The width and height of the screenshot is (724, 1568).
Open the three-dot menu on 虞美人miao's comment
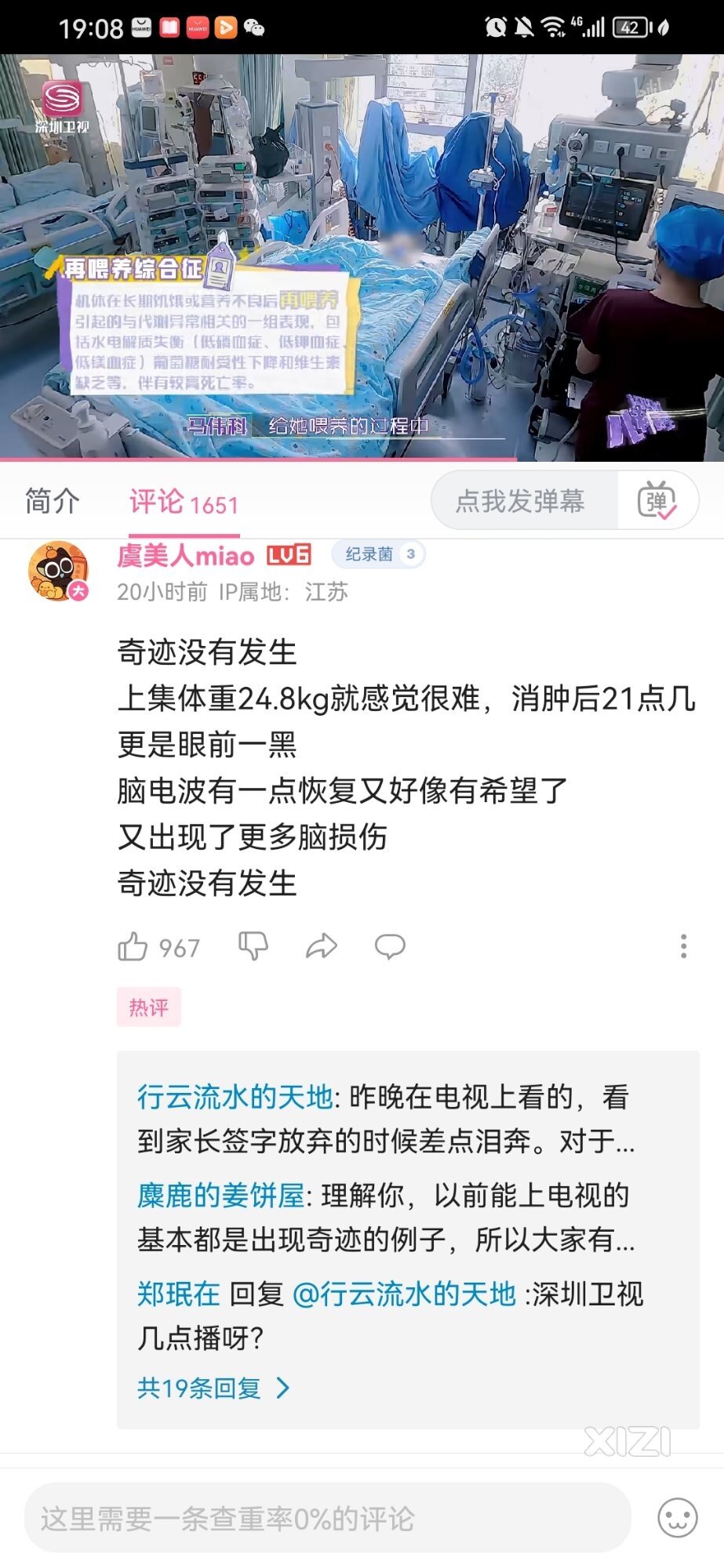tap(683, 946)
